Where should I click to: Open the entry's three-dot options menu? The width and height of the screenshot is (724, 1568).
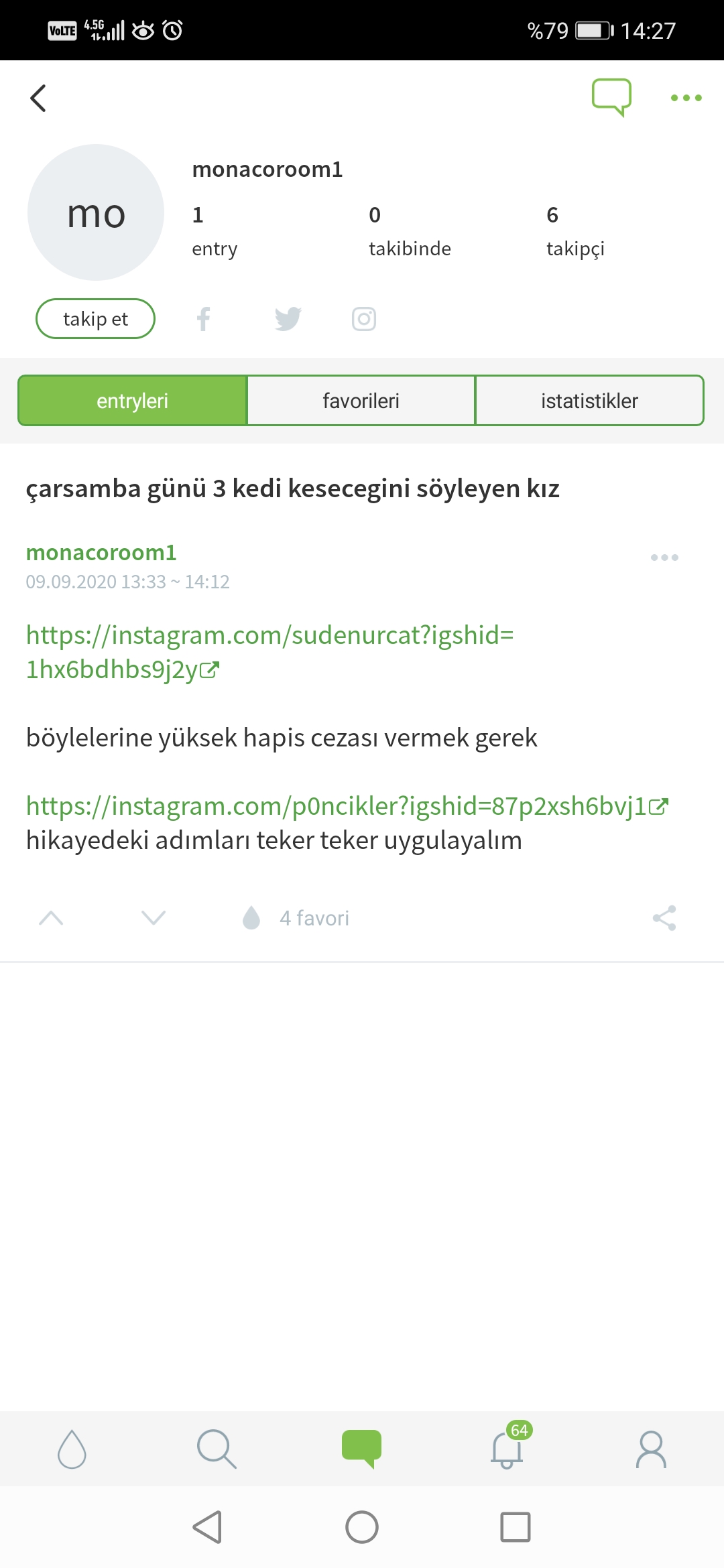click(664, 558)
